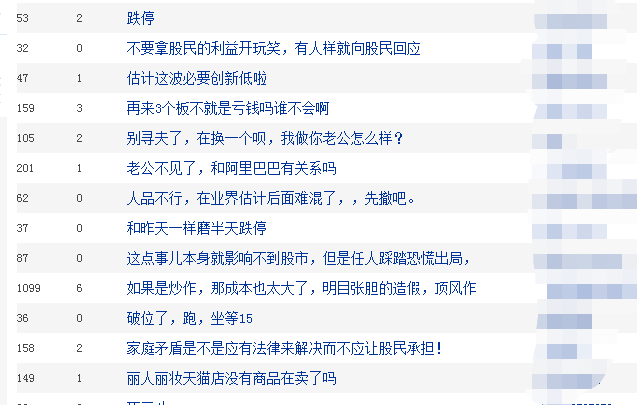Open the post titled 跌停

click(141, 18)
